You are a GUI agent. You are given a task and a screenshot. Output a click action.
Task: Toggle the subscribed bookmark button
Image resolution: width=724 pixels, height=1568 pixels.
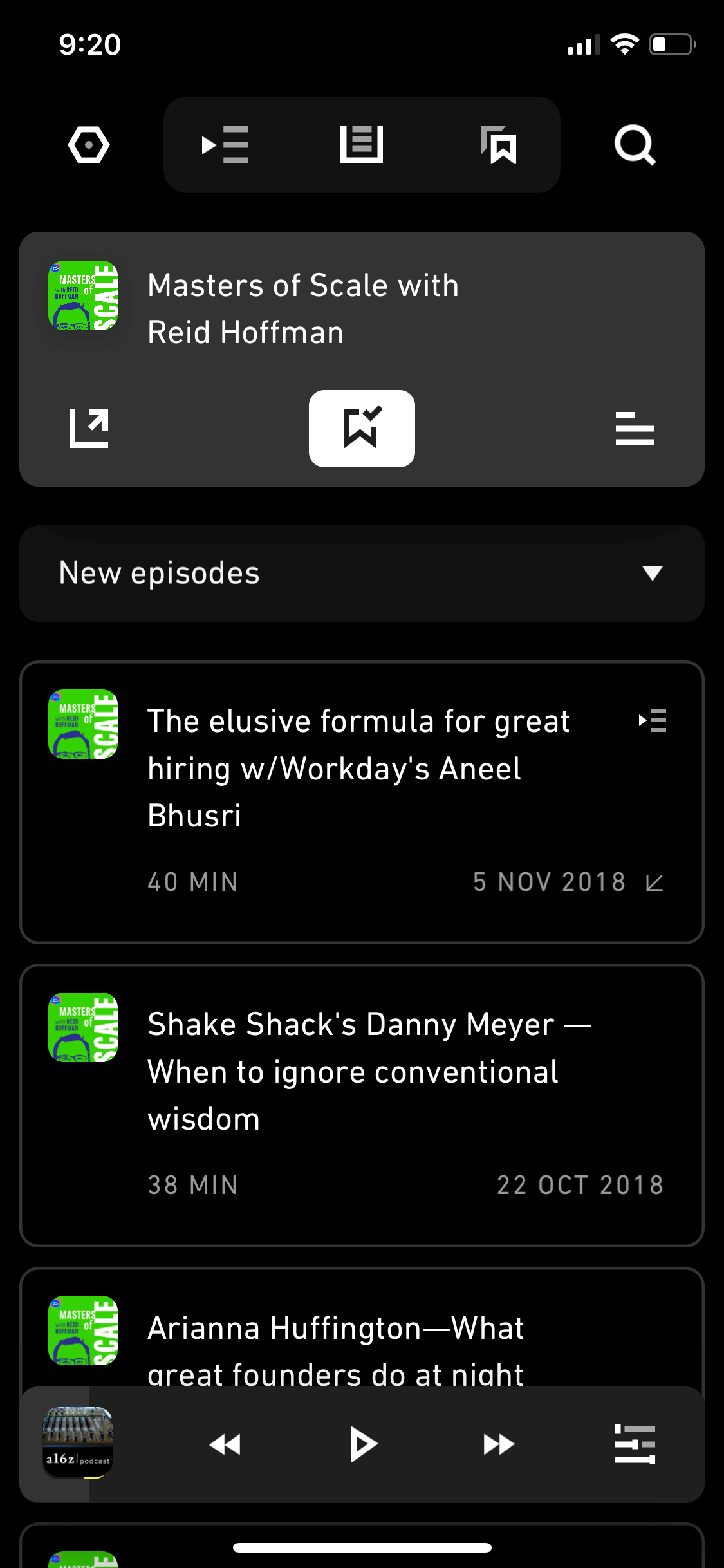[x=362, y=429]
